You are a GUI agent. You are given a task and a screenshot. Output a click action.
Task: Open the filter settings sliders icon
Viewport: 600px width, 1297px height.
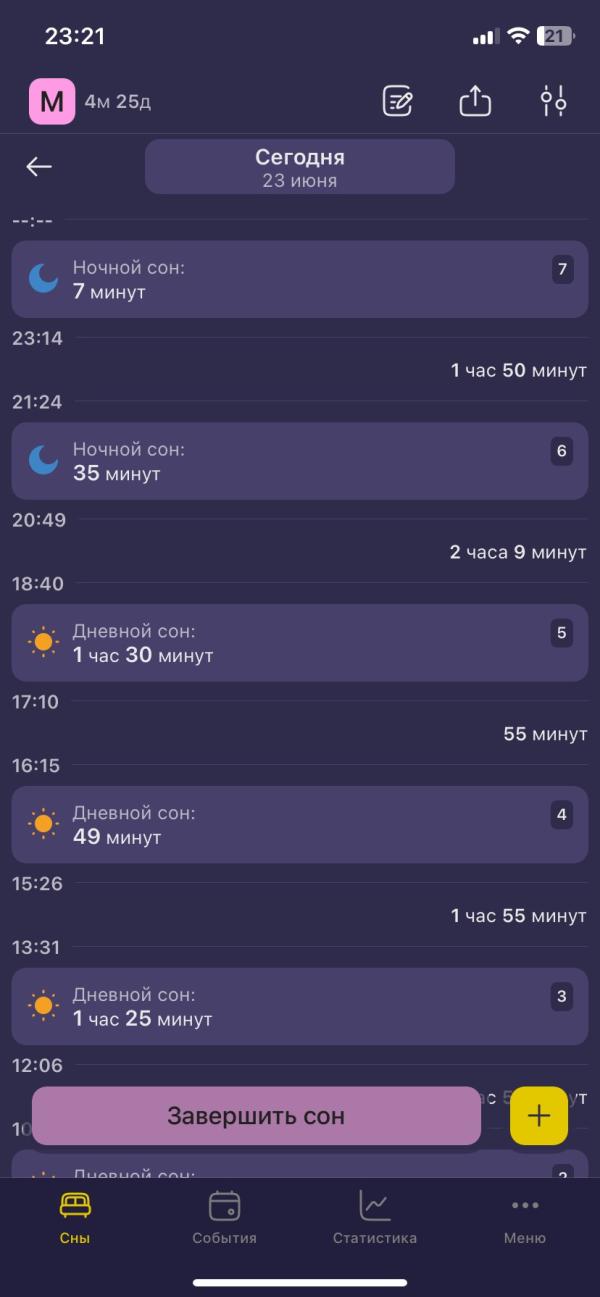pos(553,101)
